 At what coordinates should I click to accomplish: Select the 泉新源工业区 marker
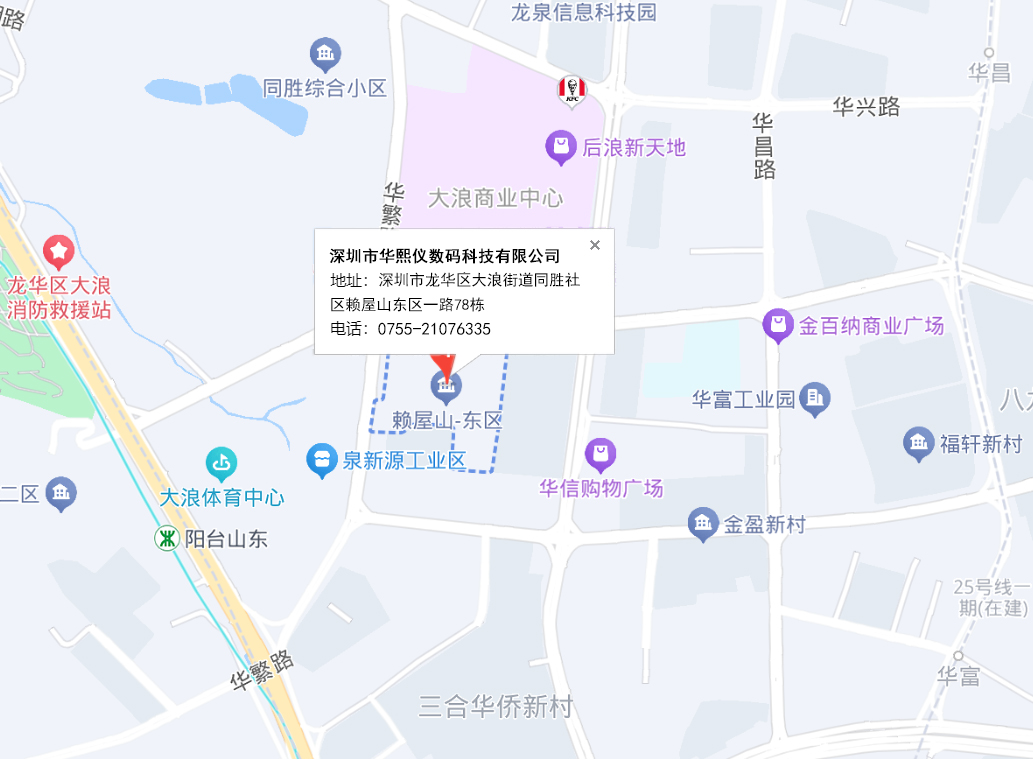[321, 461]
